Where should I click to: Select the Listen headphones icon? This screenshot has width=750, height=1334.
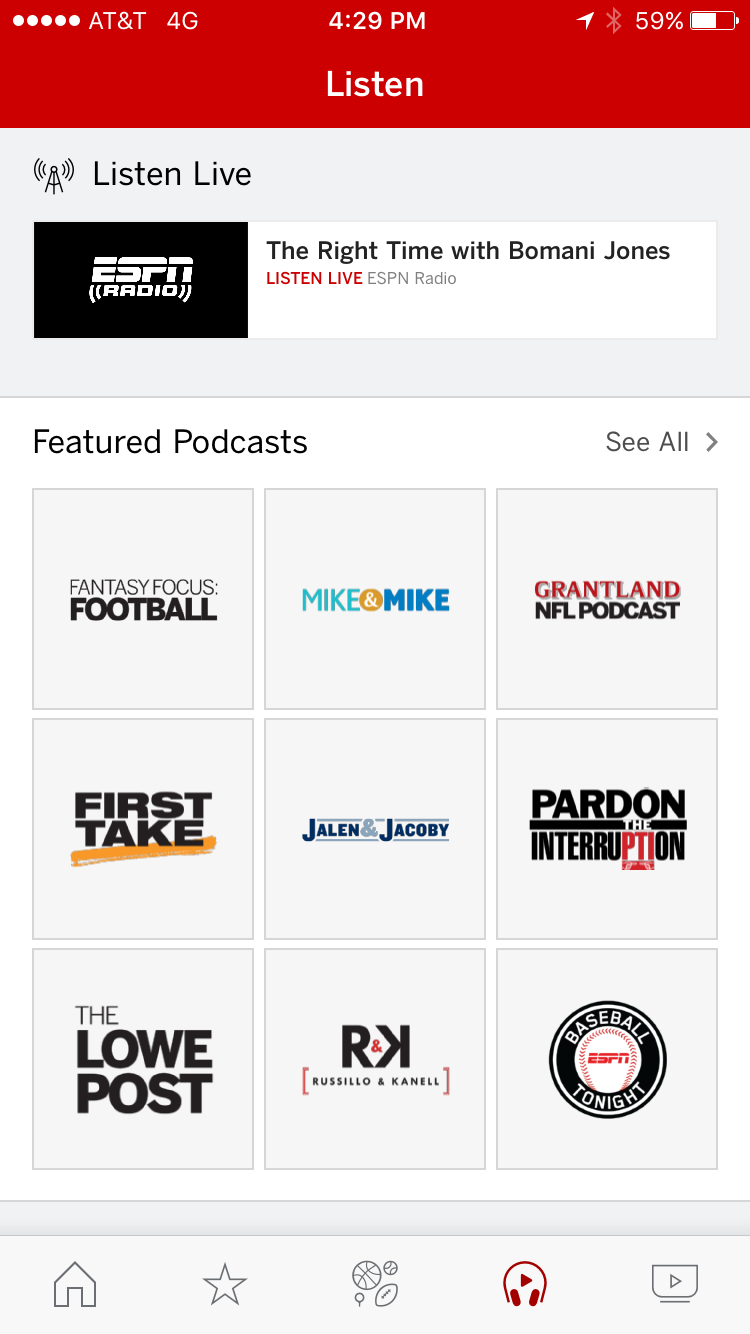(524, 1285)
